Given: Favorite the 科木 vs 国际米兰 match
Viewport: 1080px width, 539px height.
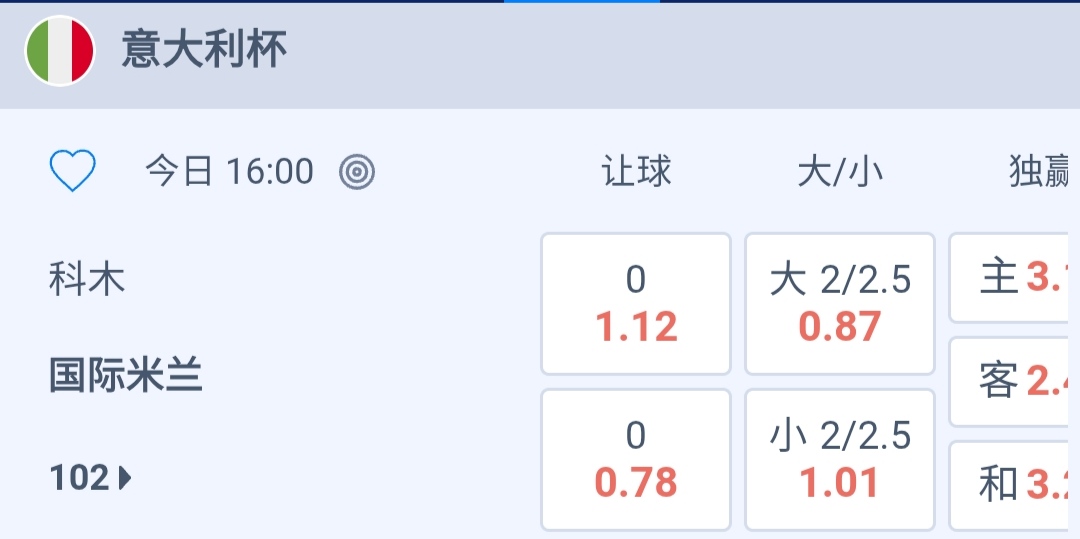Looking at the screenshot, I should point(72,172).
